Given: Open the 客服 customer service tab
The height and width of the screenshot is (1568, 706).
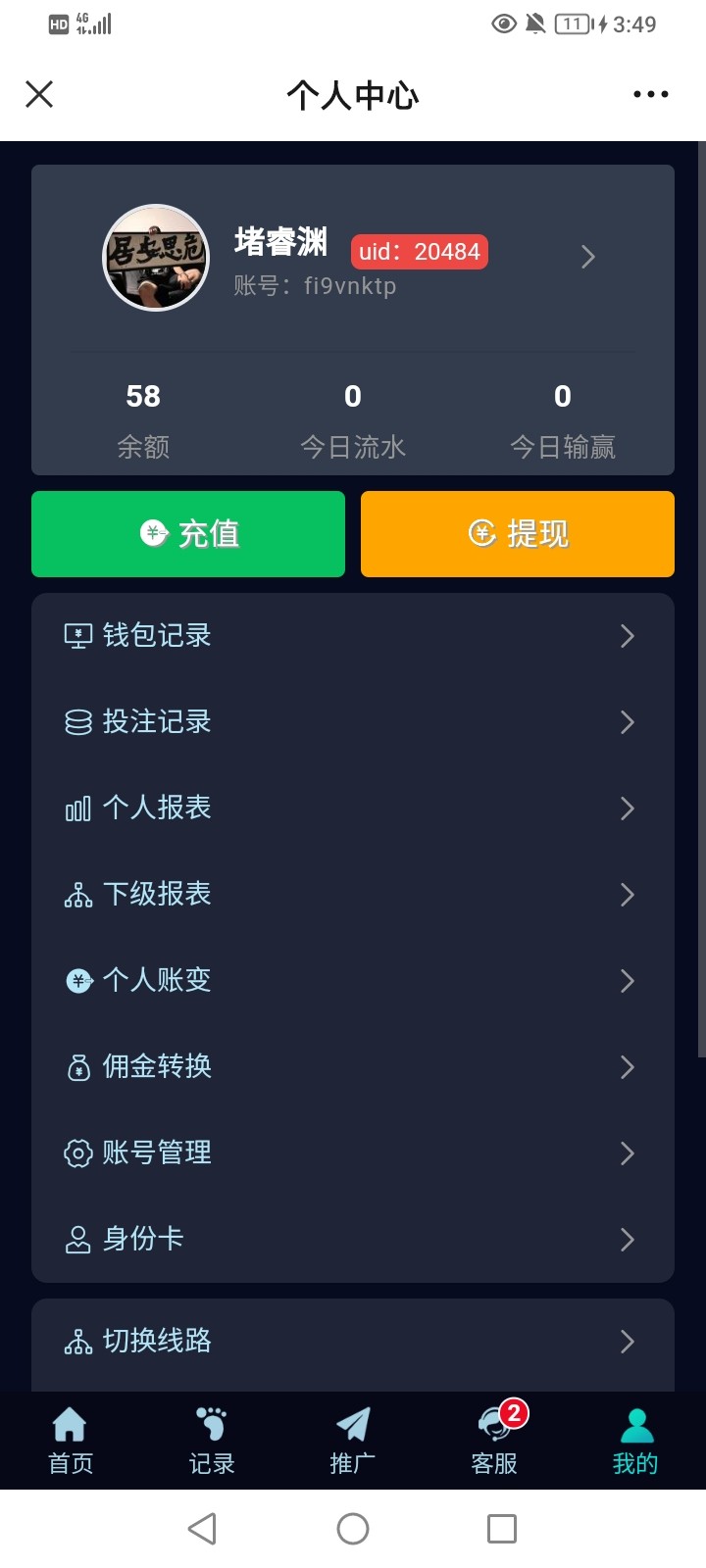Looking at the screenshot, I should click(x=494, y=1441).
